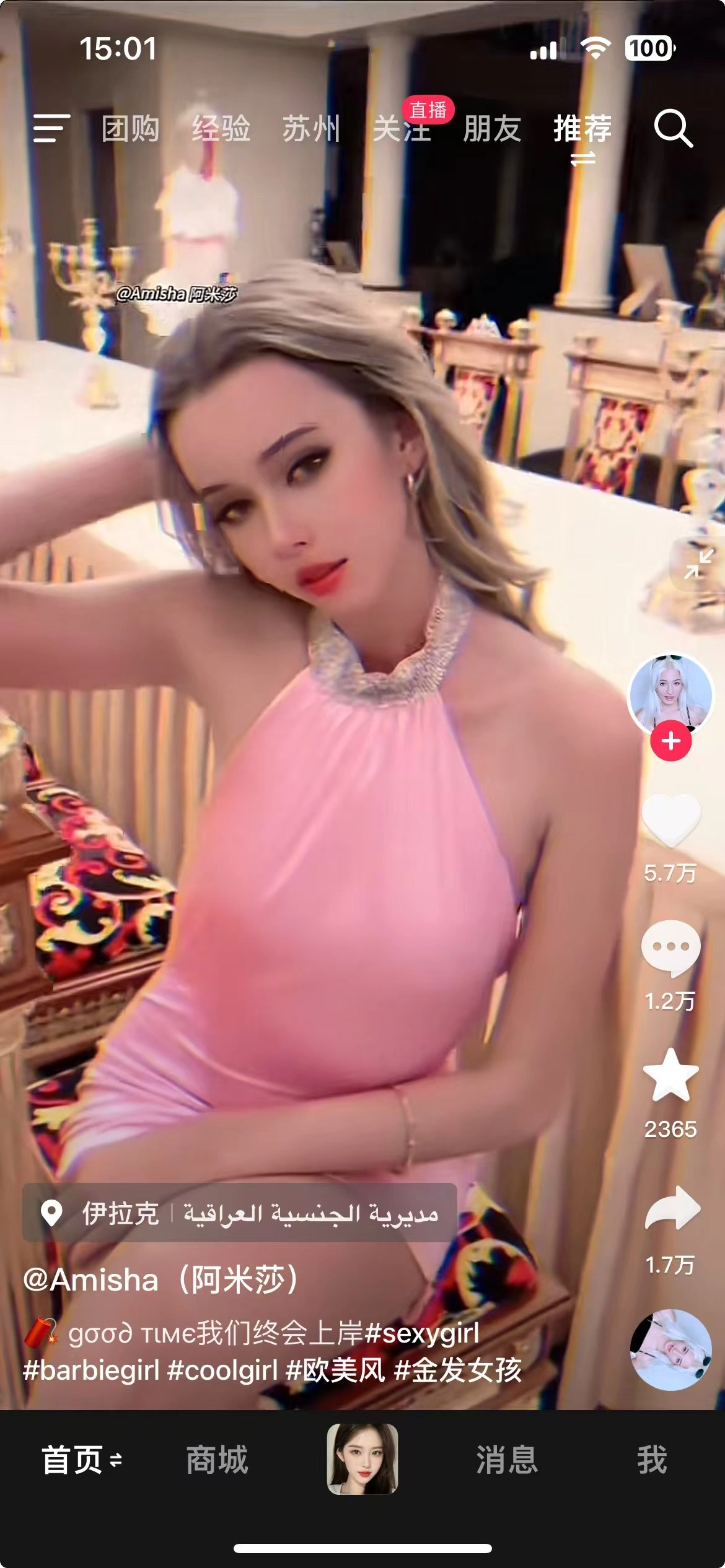Switch to the 朋友 tab

click(492, 129)
